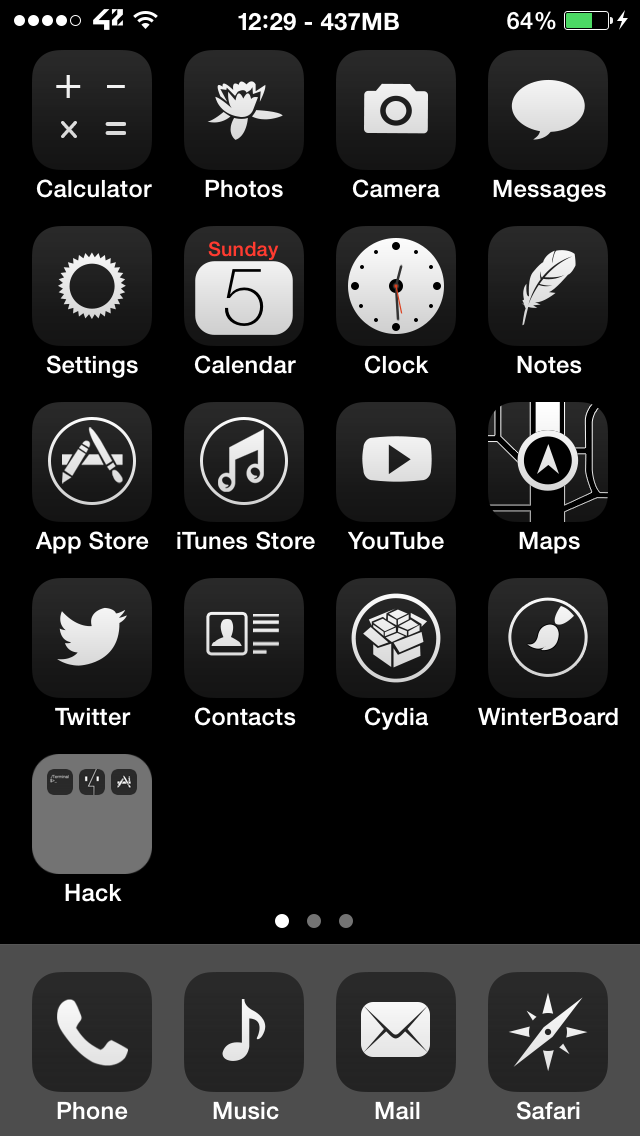Launch the Clock app
640x1136 pixels.
click(x=396, y=286)
